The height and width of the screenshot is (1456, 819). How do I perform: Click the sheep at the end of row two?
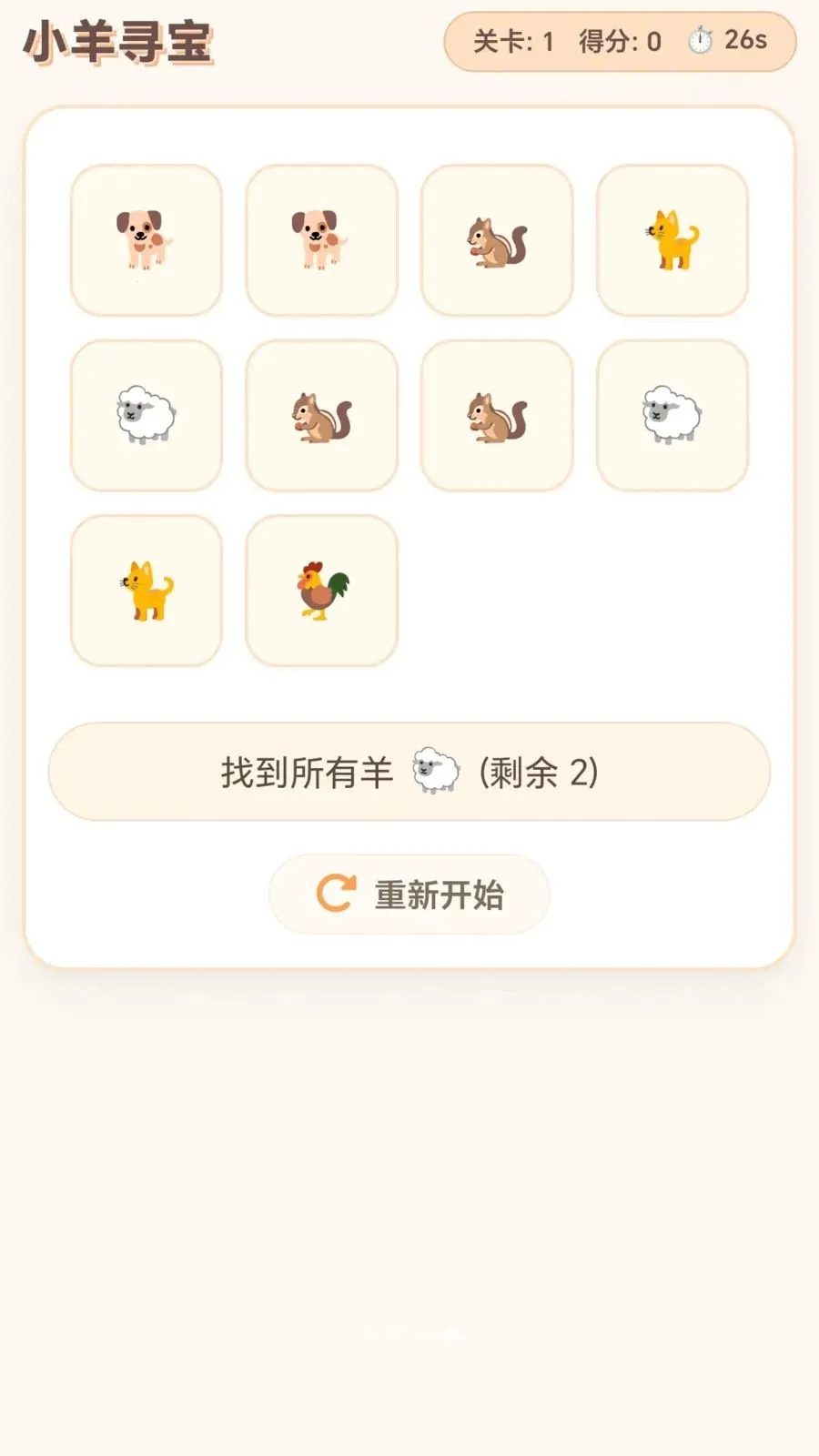click(672, 414)
